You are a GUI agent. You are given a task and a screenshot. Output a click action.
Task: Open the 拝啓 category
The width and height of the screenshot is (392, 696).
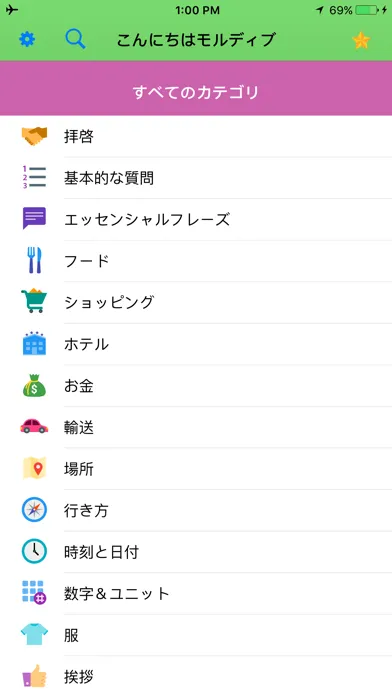(196, 136)
